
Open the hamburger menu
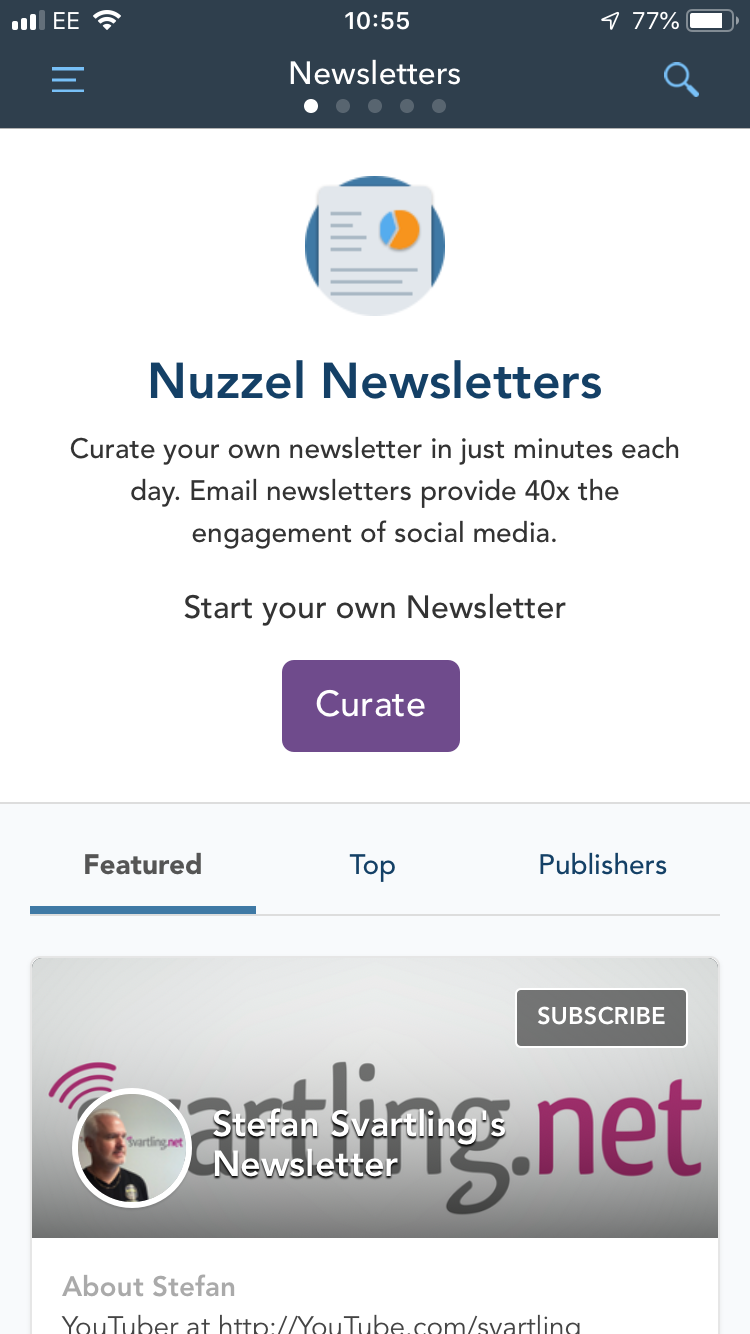tap(68, 79)
